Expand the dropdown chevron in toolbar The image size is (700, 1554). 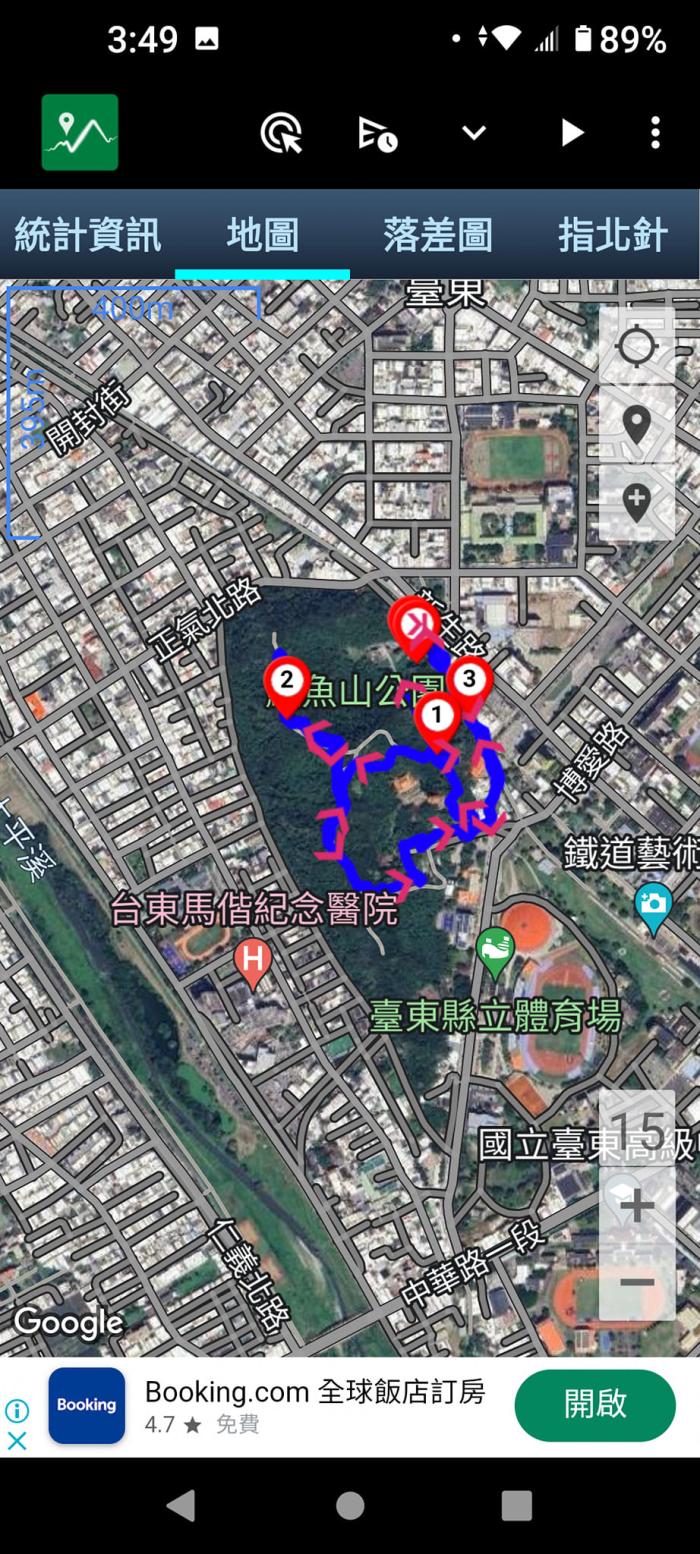click(x=474, y=132)
